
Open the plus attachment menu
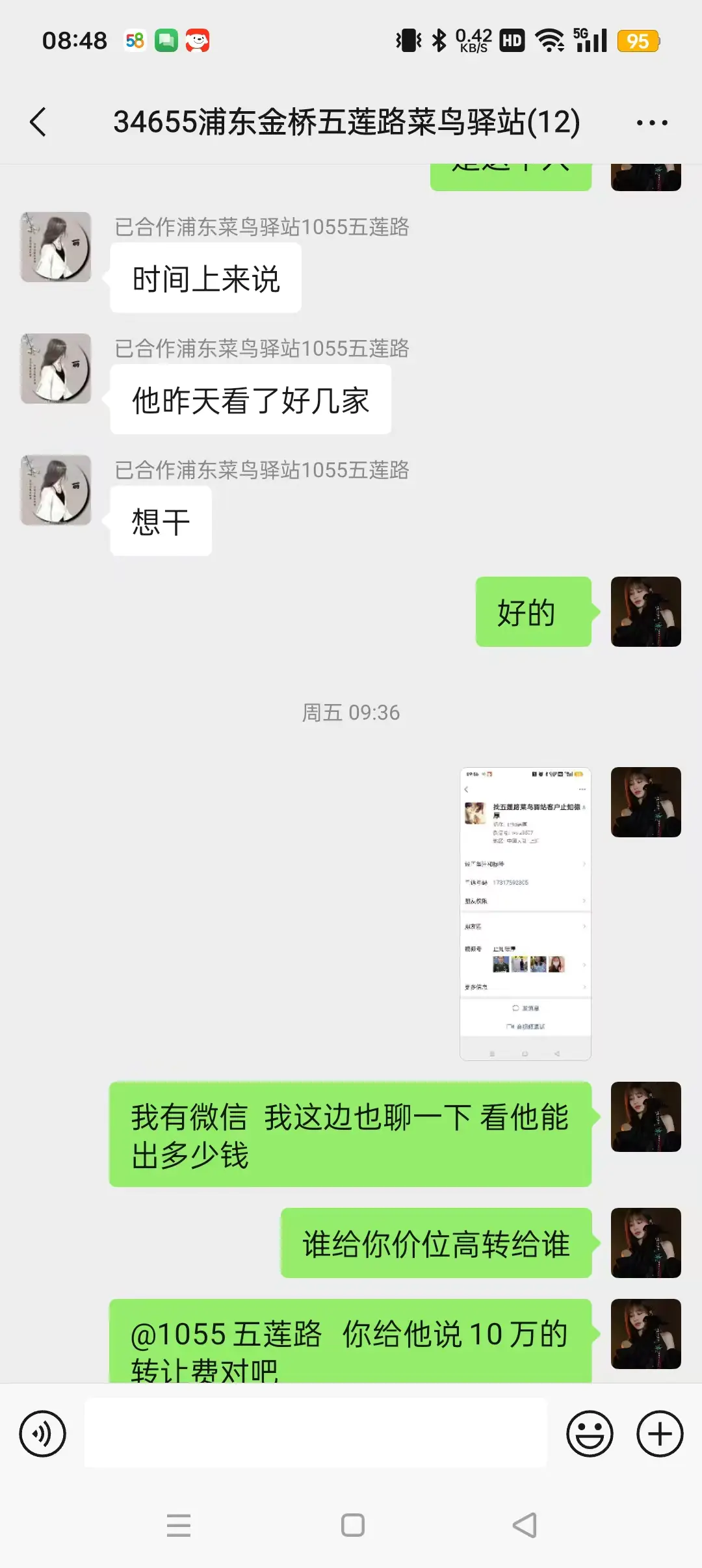tap(659, 1433)
